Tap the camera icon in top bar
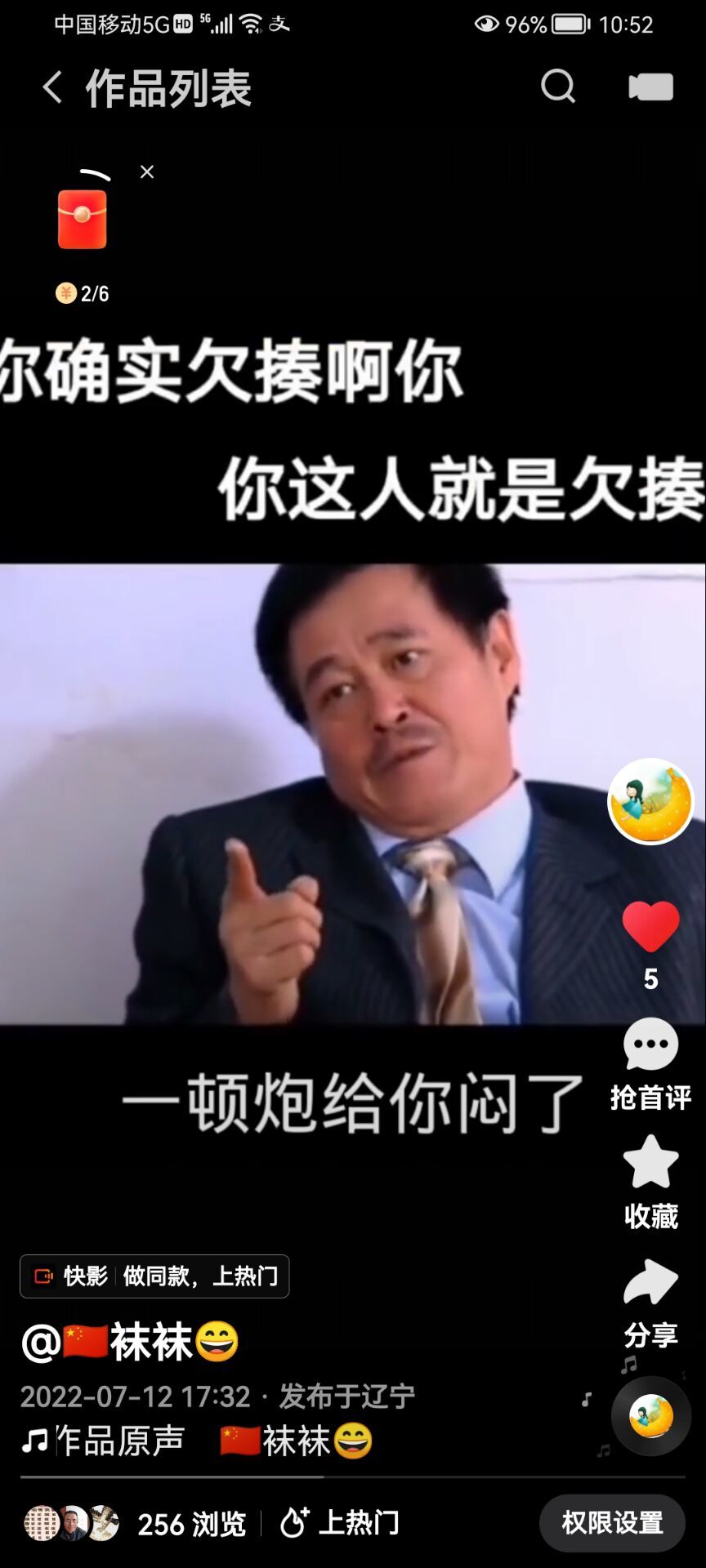This screenshot has width=706, height=1568. pos(650,87)
